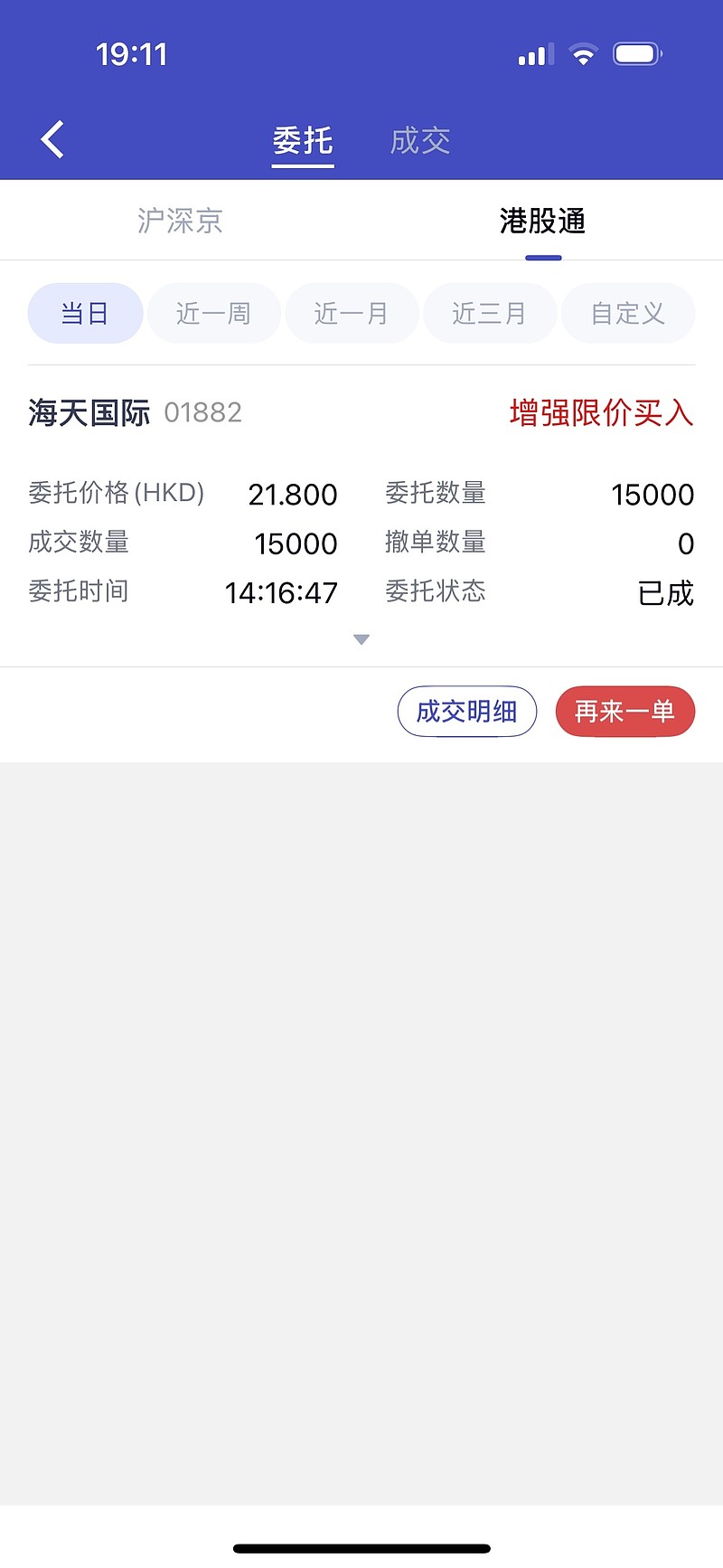Expand the 海天国际 order details arrow

[361, 640]
